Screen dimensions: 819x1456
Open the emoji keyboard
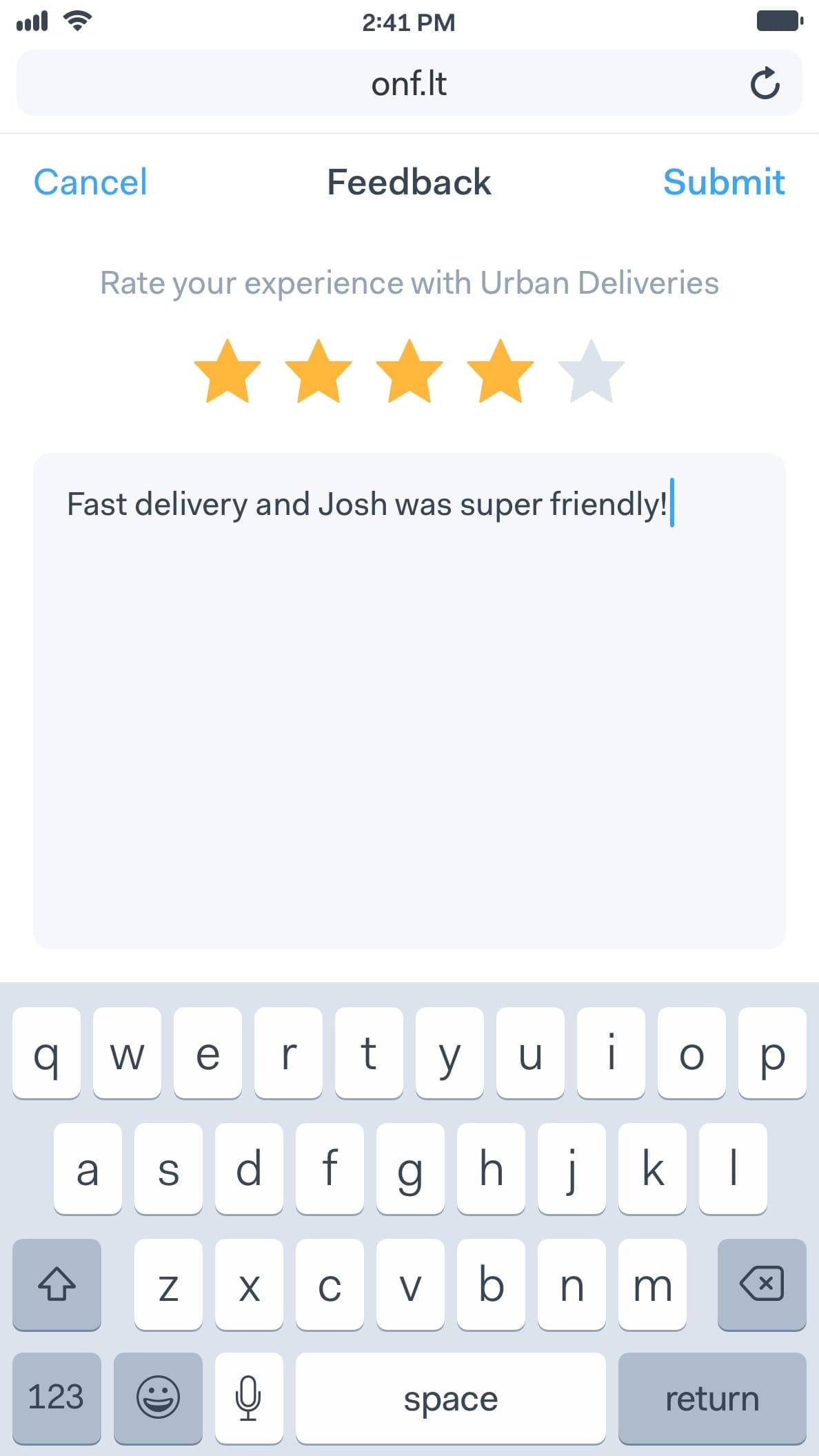click(158, 1398)
